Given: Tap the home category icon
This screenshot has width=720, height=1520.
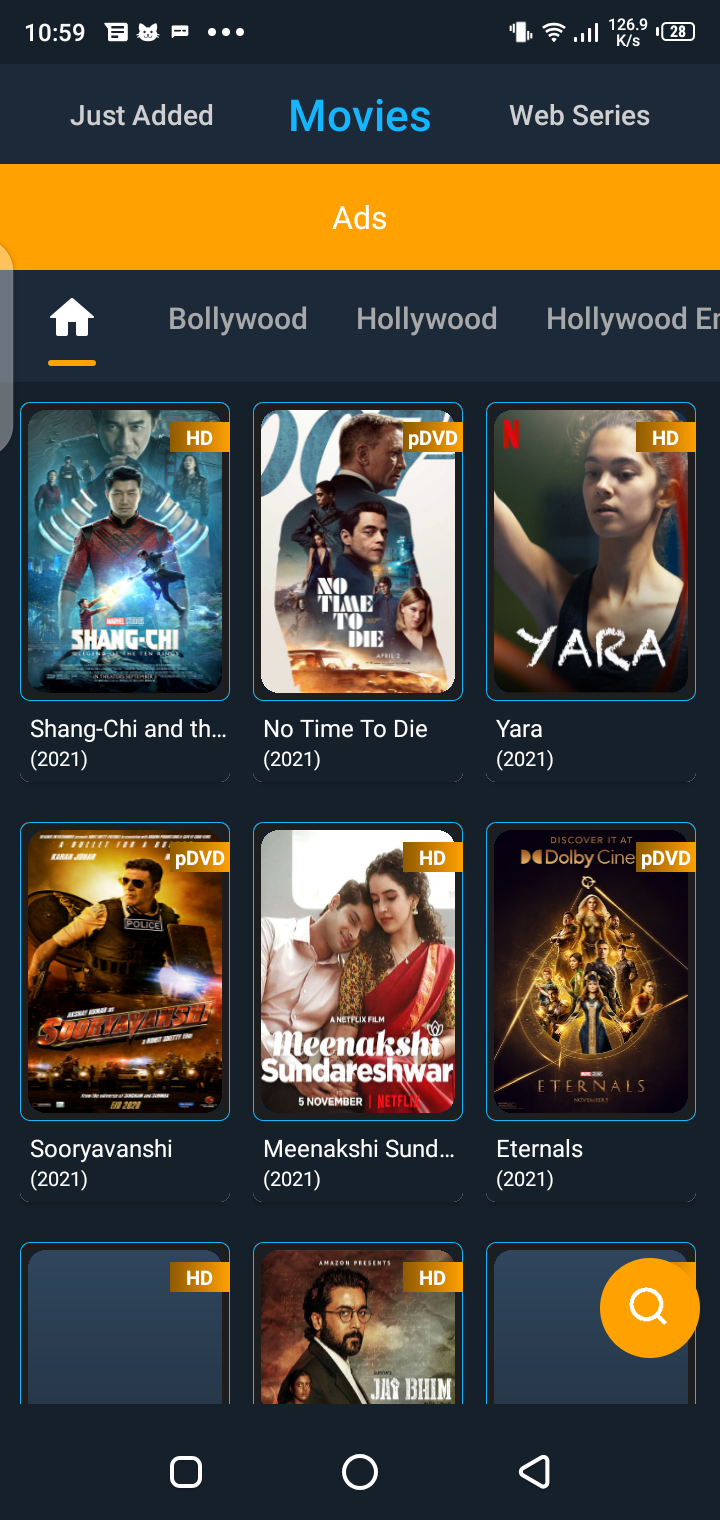Looking at the screenshot, I should 72,320.
